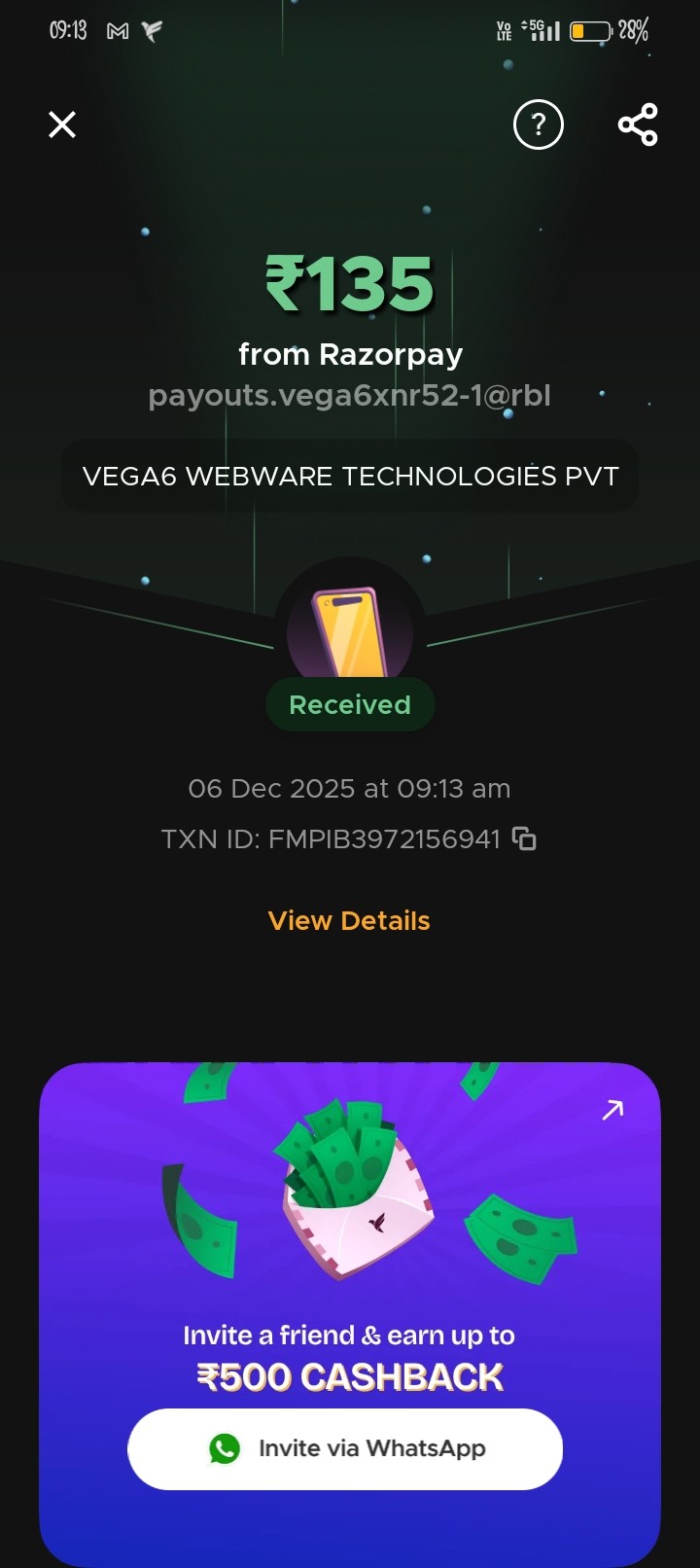The image size is (700, 1568).
Task: Share this transaction receipt
Action: 638,125
